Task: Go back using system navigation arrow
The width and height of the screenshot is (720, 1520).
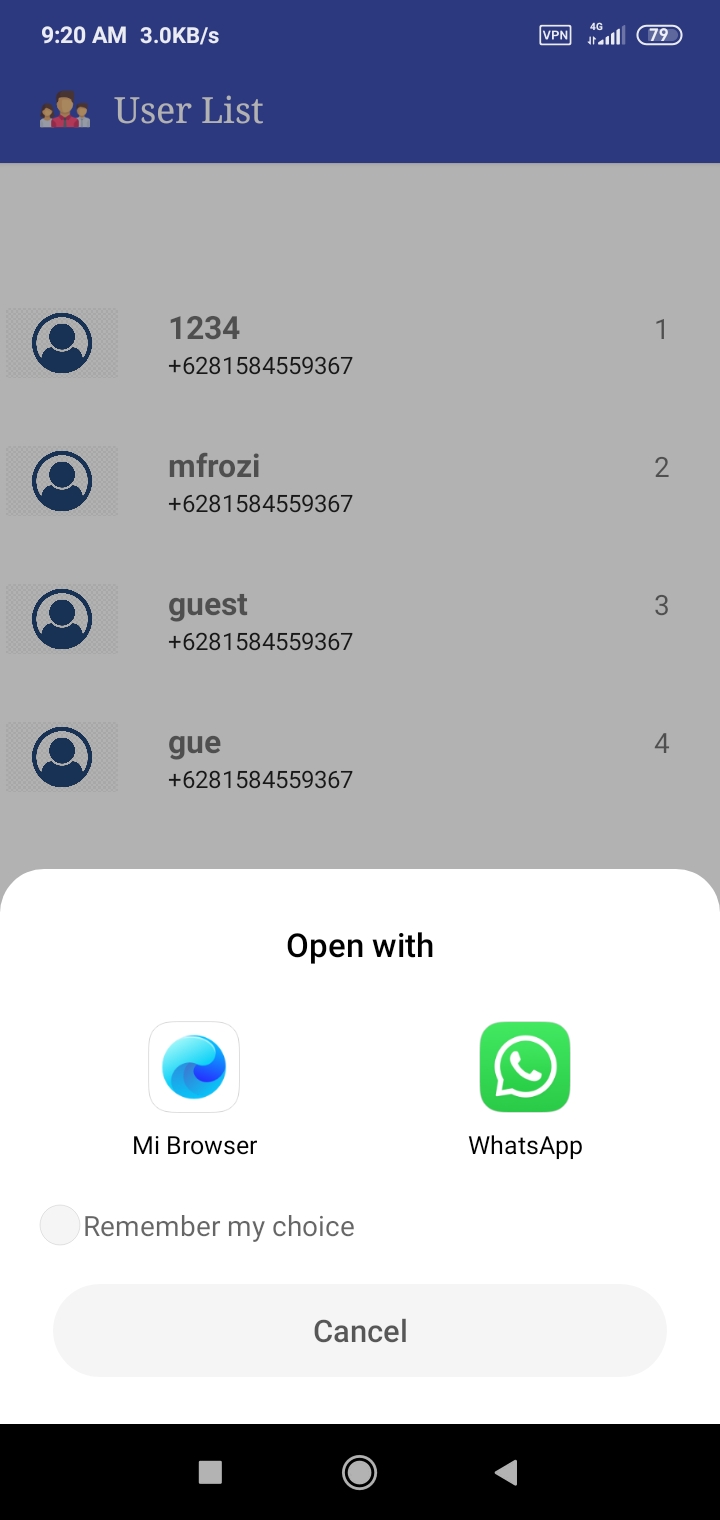Action: tap(506, 1472)
